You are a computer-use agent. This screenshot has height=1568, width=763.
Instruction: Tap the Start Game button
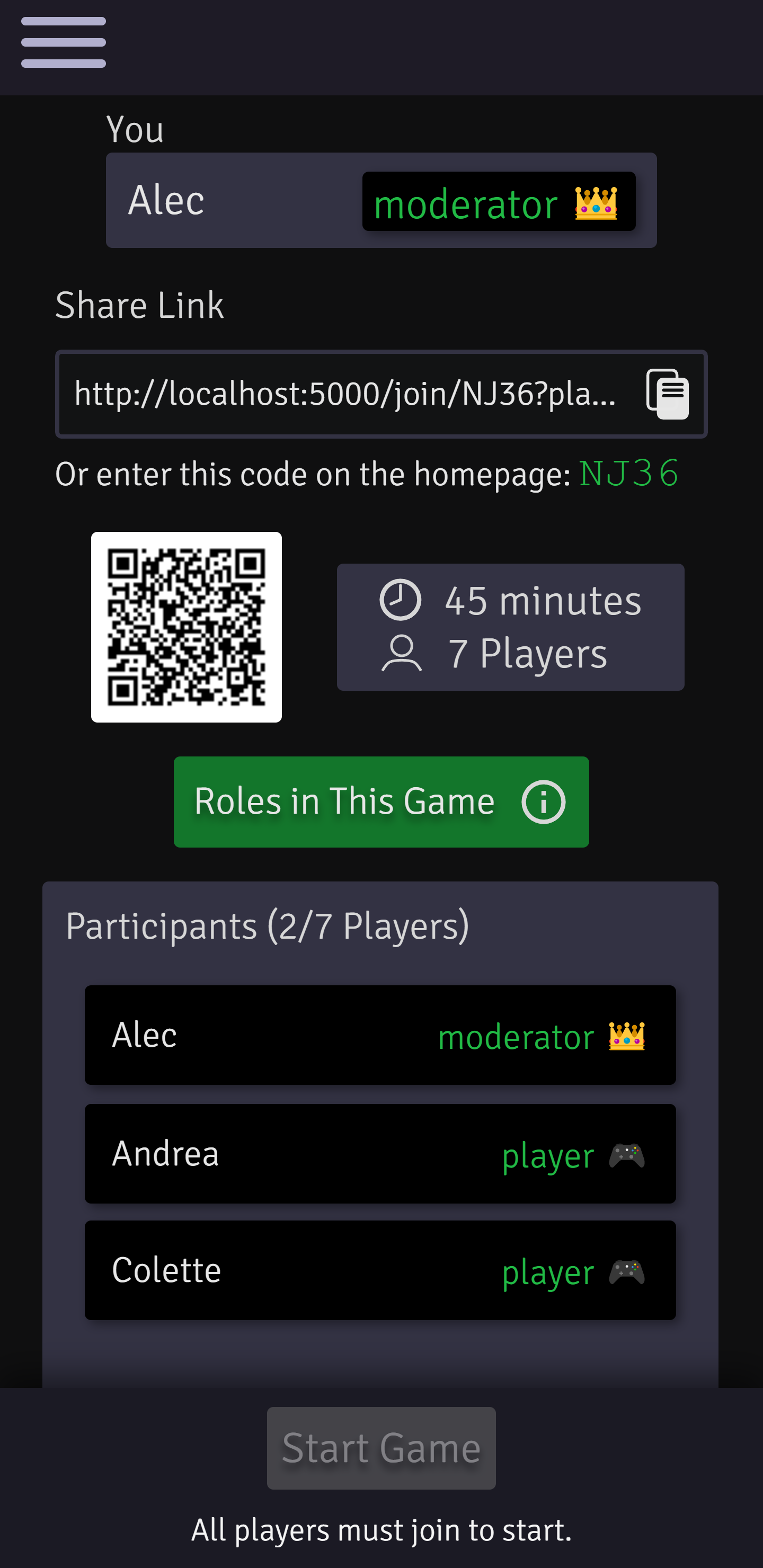[x=380, y=1447]
